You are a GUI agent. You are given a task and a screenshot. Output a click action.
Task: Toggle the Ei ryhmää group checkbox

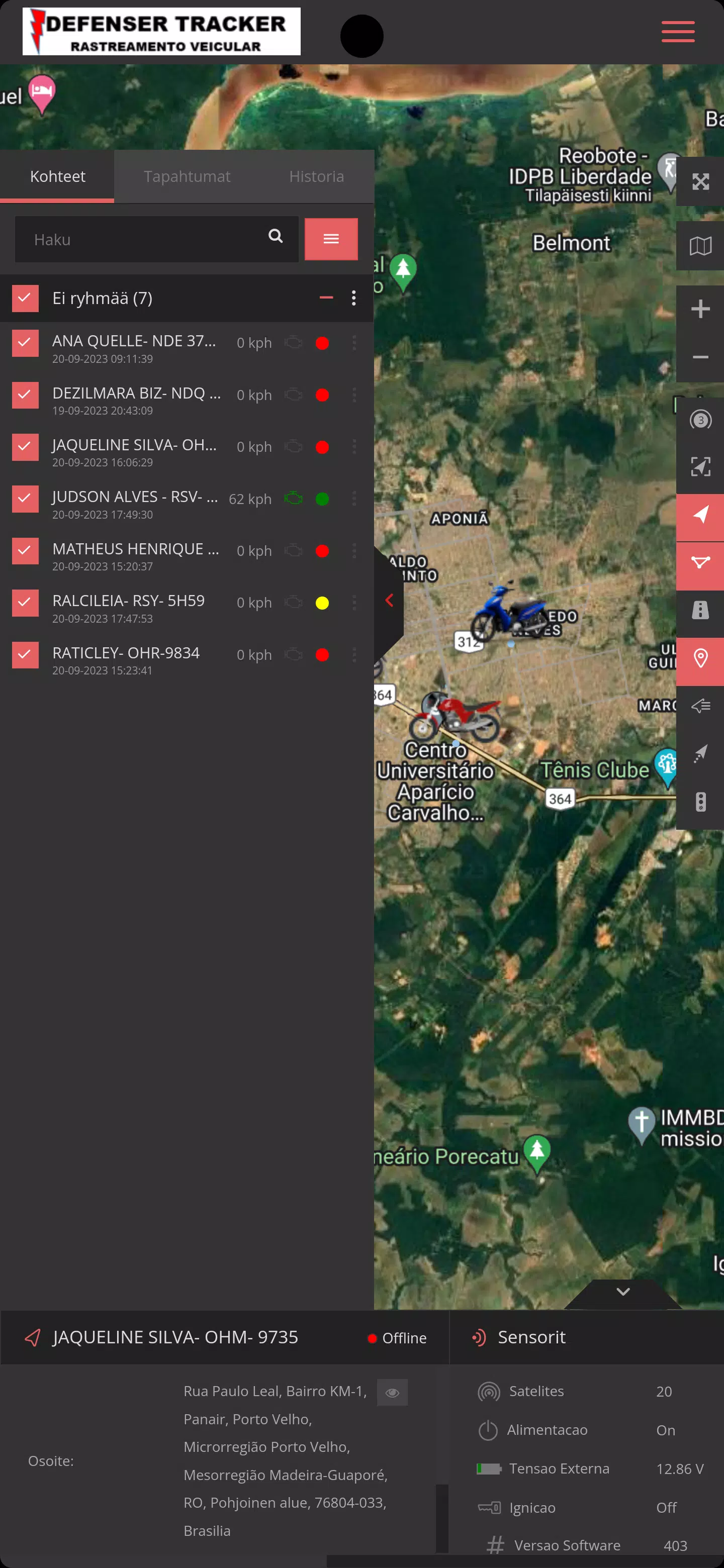[x=25, y=298]
